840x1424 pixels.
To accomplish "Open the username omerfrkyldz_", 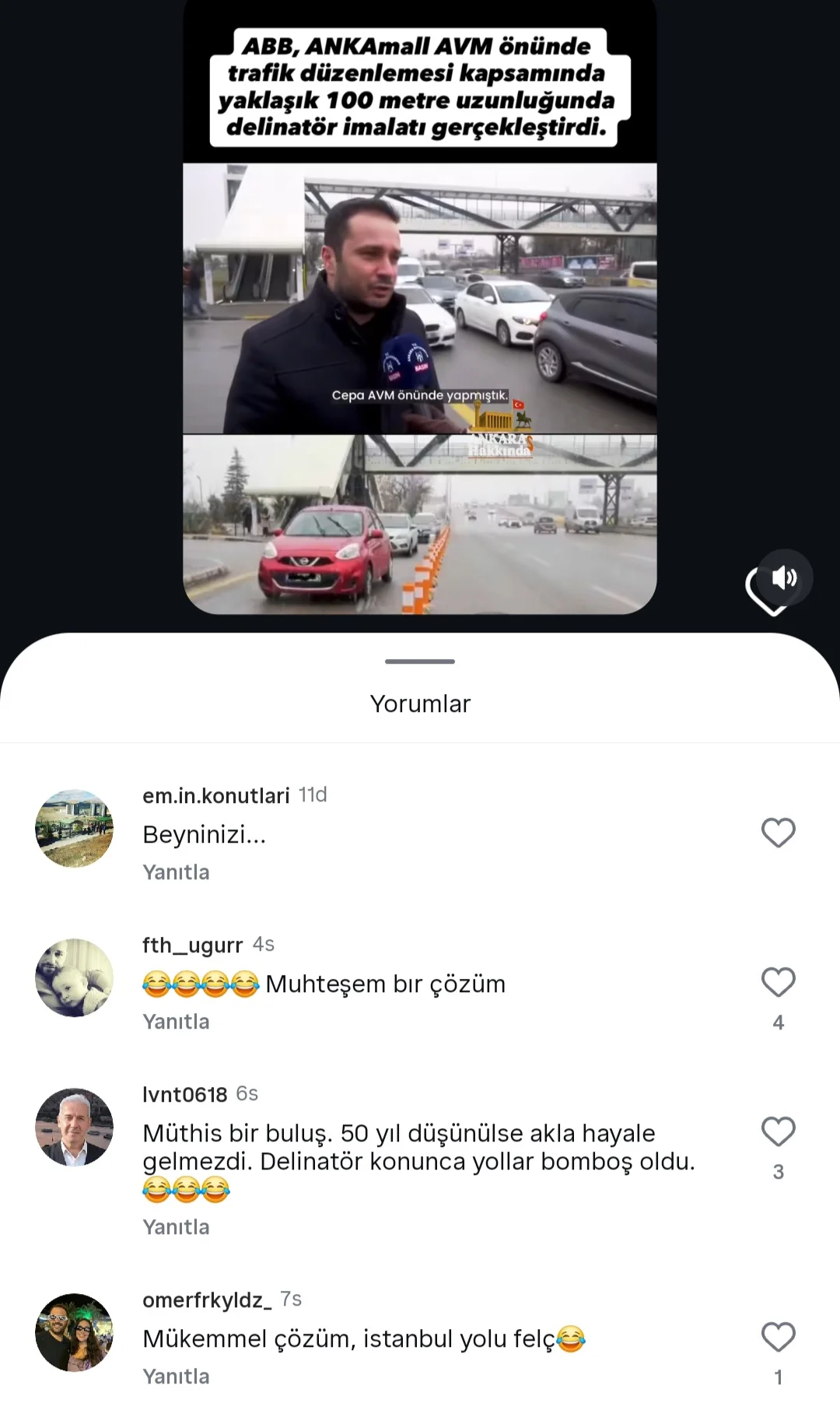I will (207, 1299).
